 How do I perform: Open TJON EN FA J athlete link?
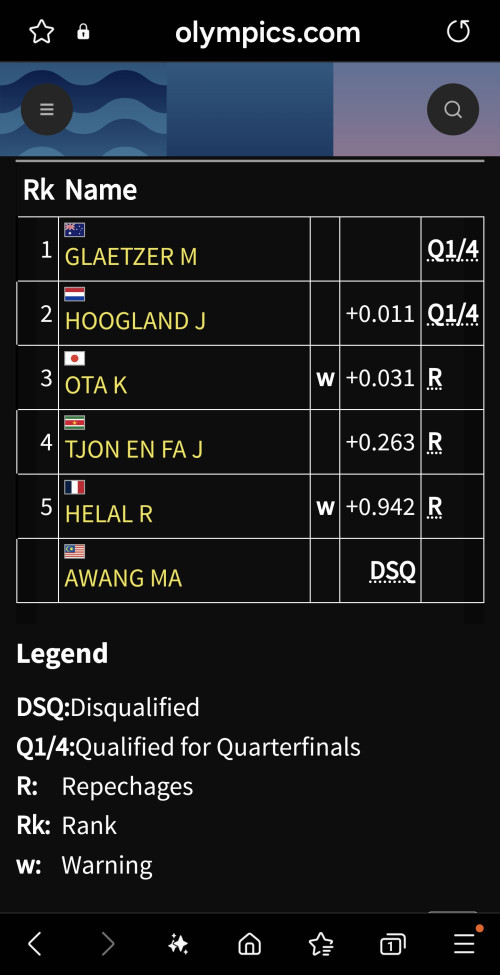(x=134, y=449)
